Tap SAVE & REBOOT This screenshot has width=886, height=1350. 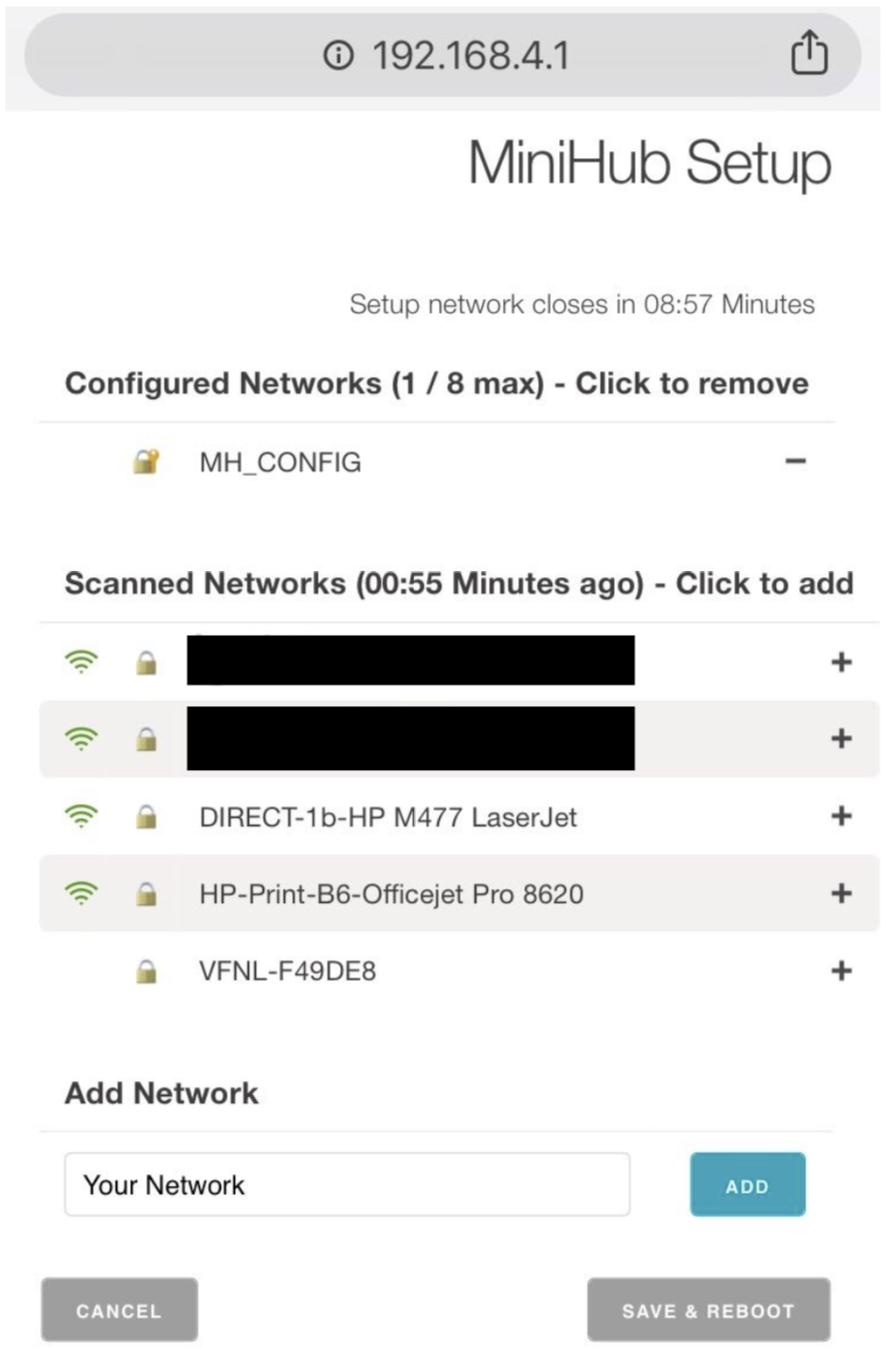coord(708,1310)
